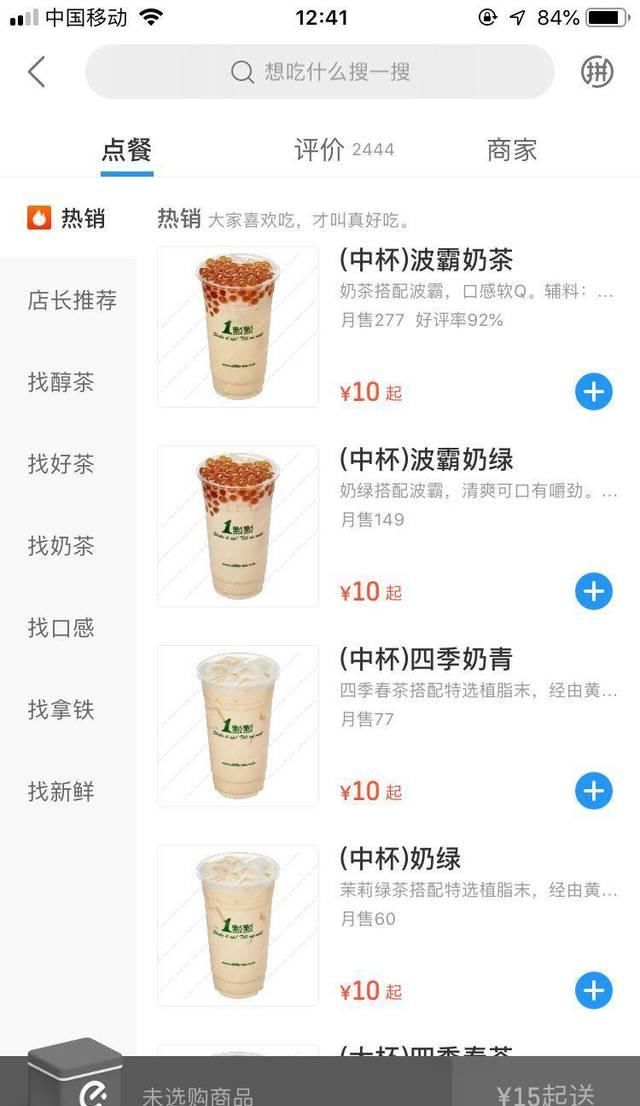
Task: Go back with the top-left arrow
Action: 37,72
